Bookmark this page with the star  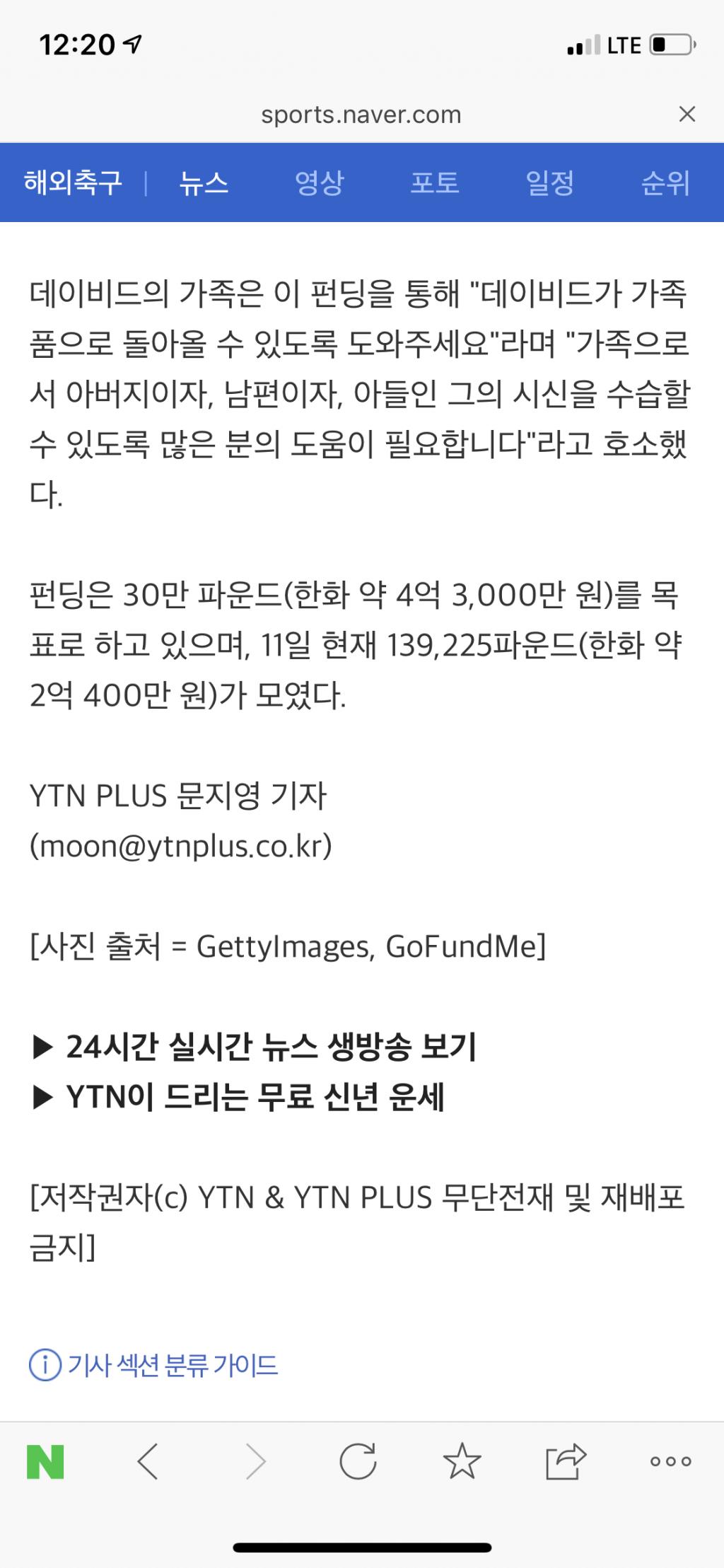(462, 1462)
